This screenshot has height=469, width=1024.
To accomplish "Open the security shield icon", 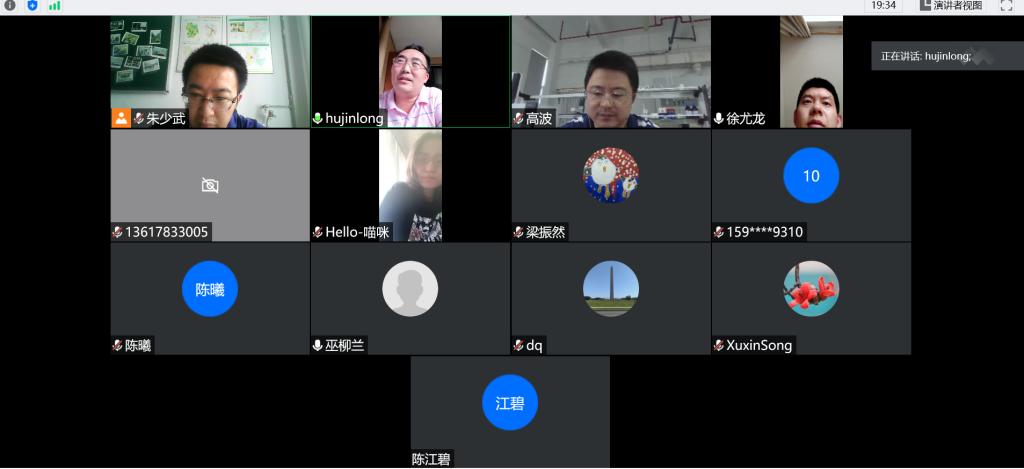I will coord(32,5).
